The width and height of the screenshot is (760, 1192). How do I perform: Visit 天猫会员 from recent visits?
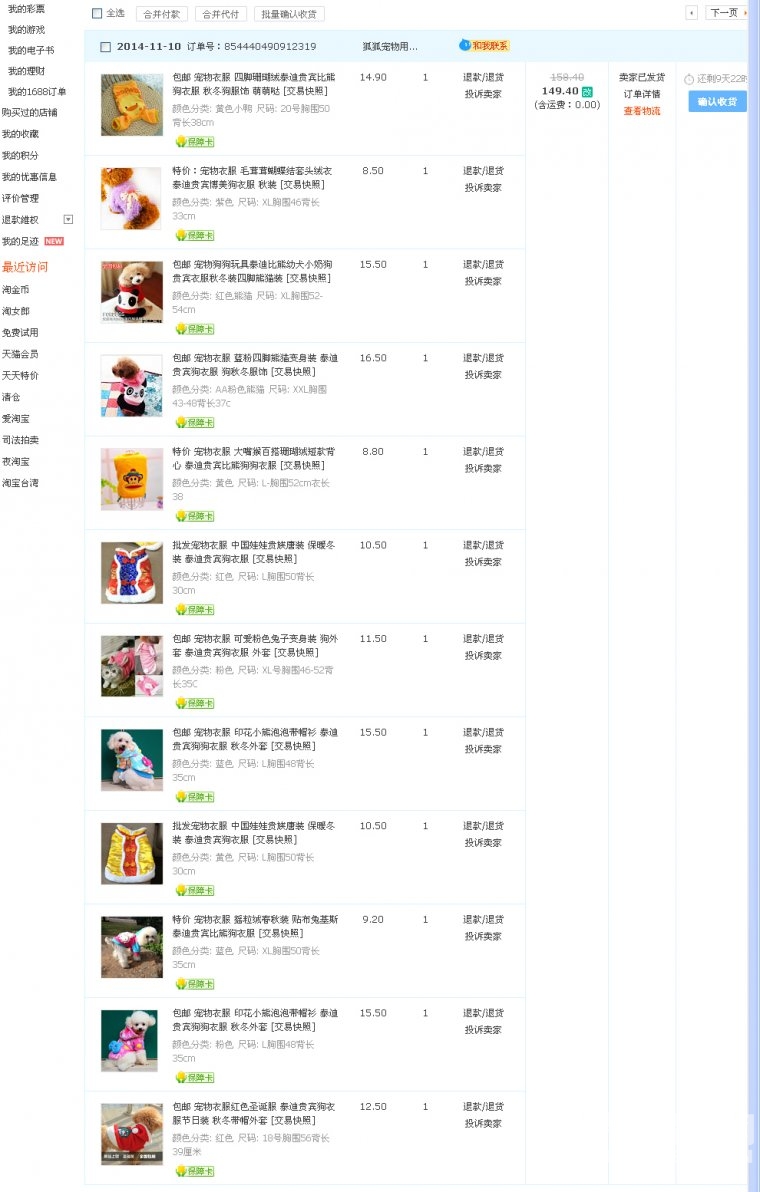point(20,354)
